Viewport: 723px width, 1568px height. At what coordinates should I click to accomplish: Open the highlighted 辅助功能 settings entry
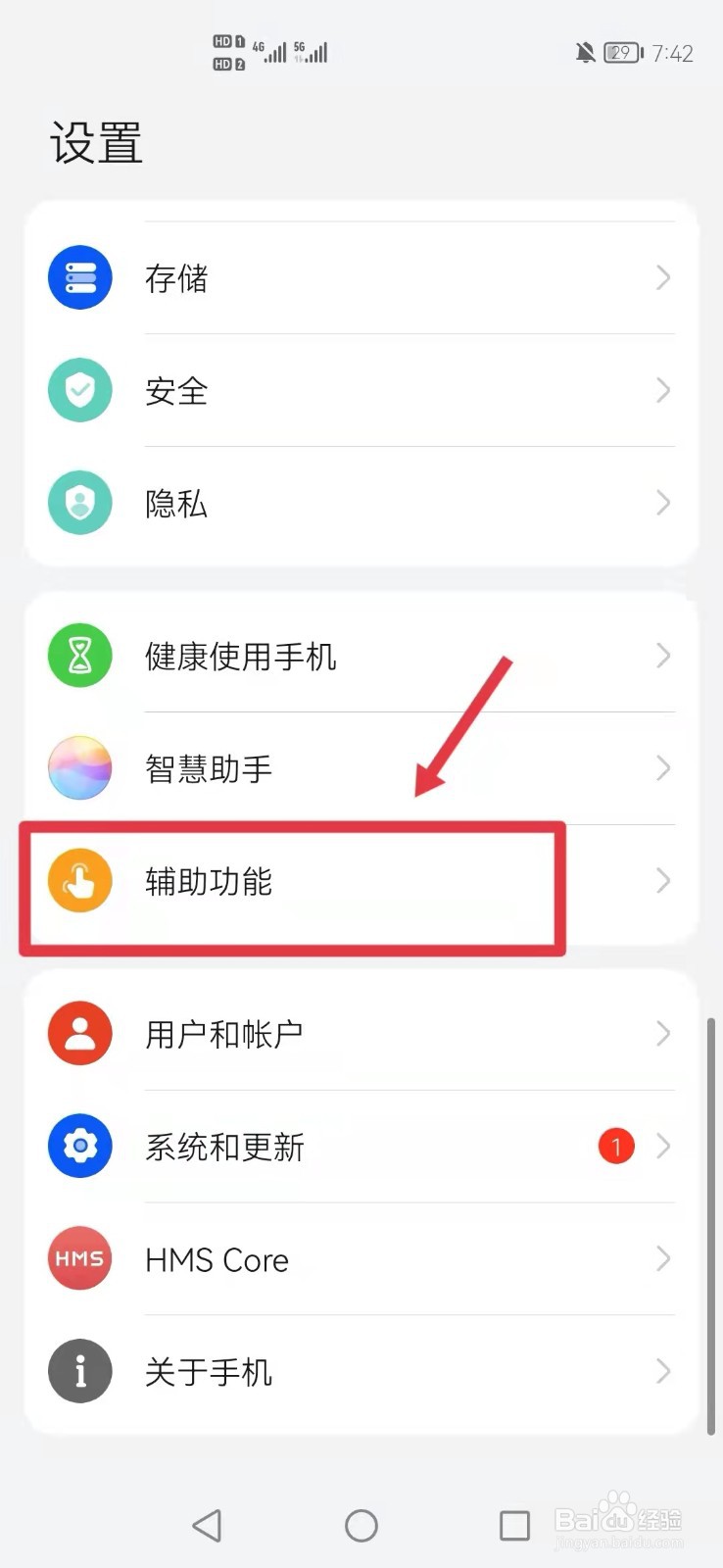point(294,880)
